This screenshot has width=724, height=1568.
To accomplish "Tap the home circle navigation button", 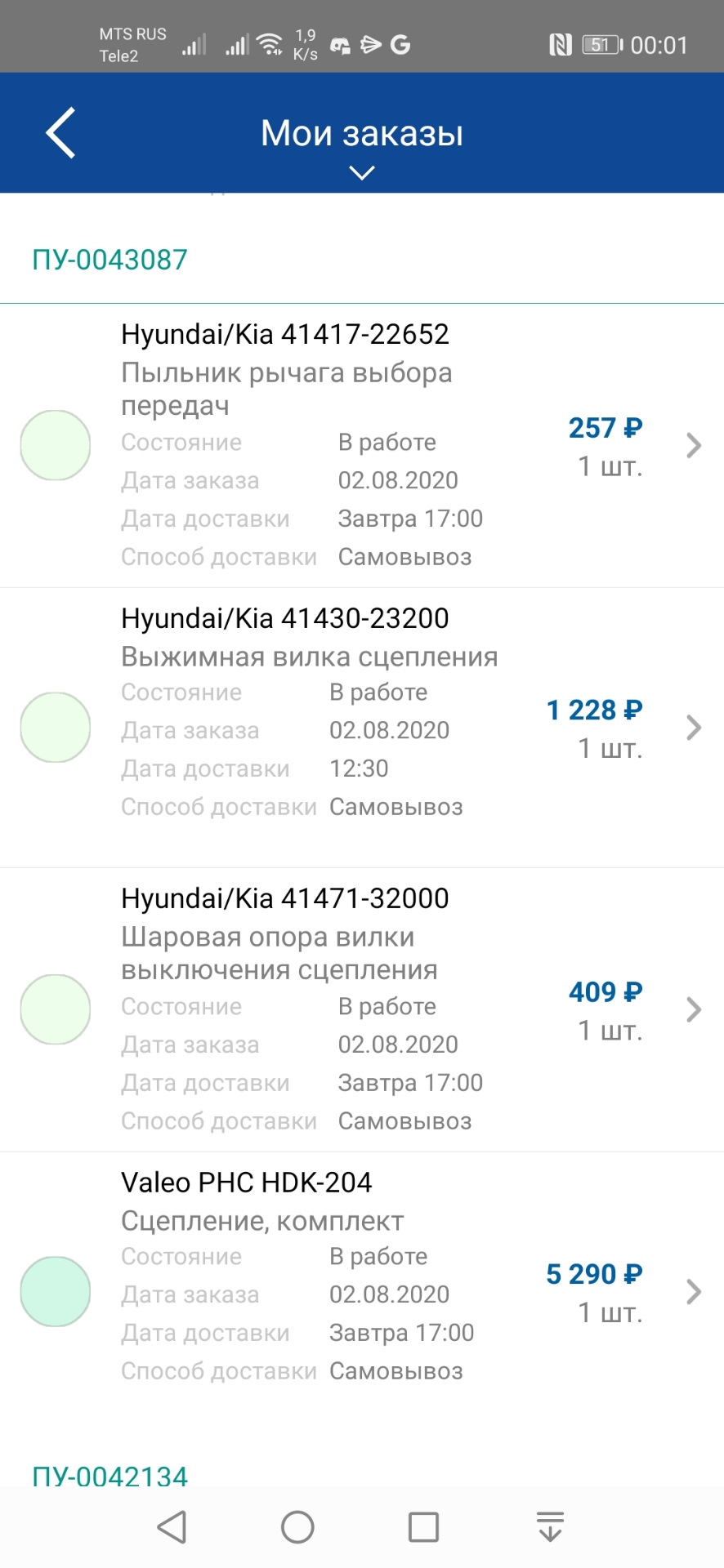I will (297, 1525).
